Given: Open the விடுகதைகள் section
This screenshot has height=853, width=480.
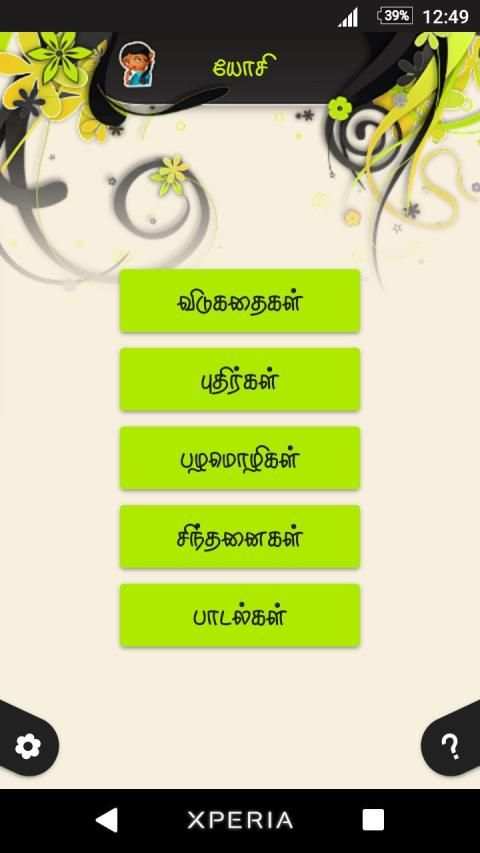Looking at the screenshot, I should pos(239,300).
